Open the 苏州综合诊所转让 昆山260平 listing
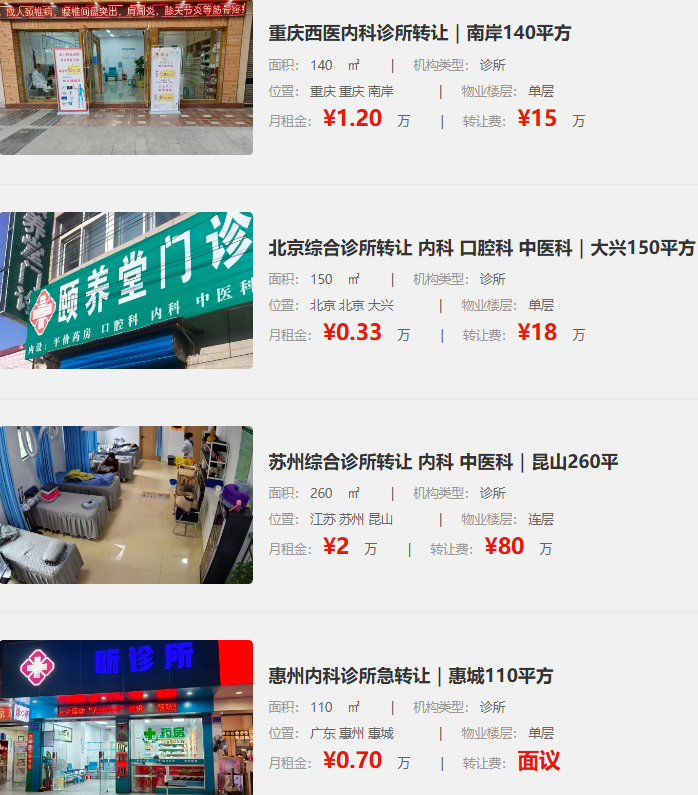Screen dimensions: 698x795 pos(443,462)
